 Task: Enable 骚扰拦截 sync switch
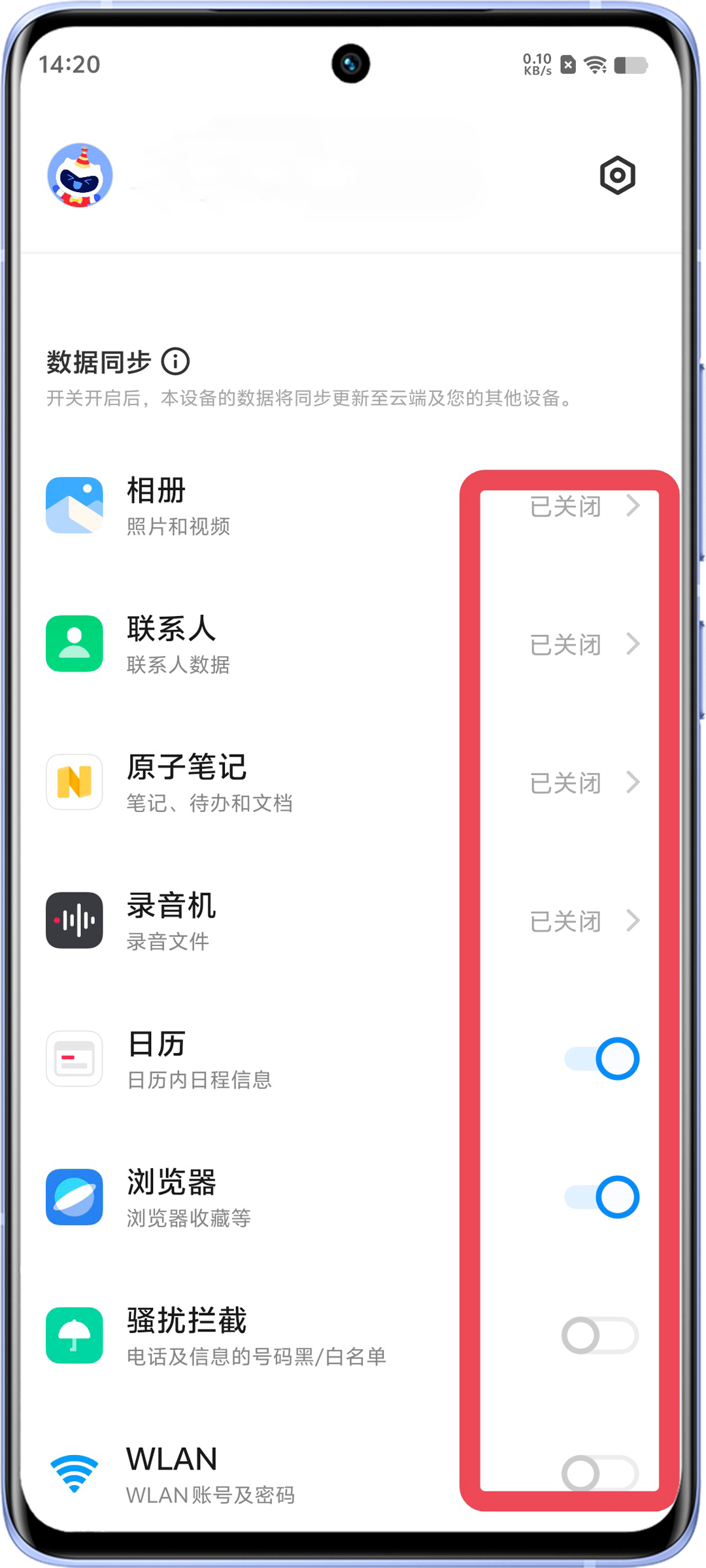(x=600, y=1335)
